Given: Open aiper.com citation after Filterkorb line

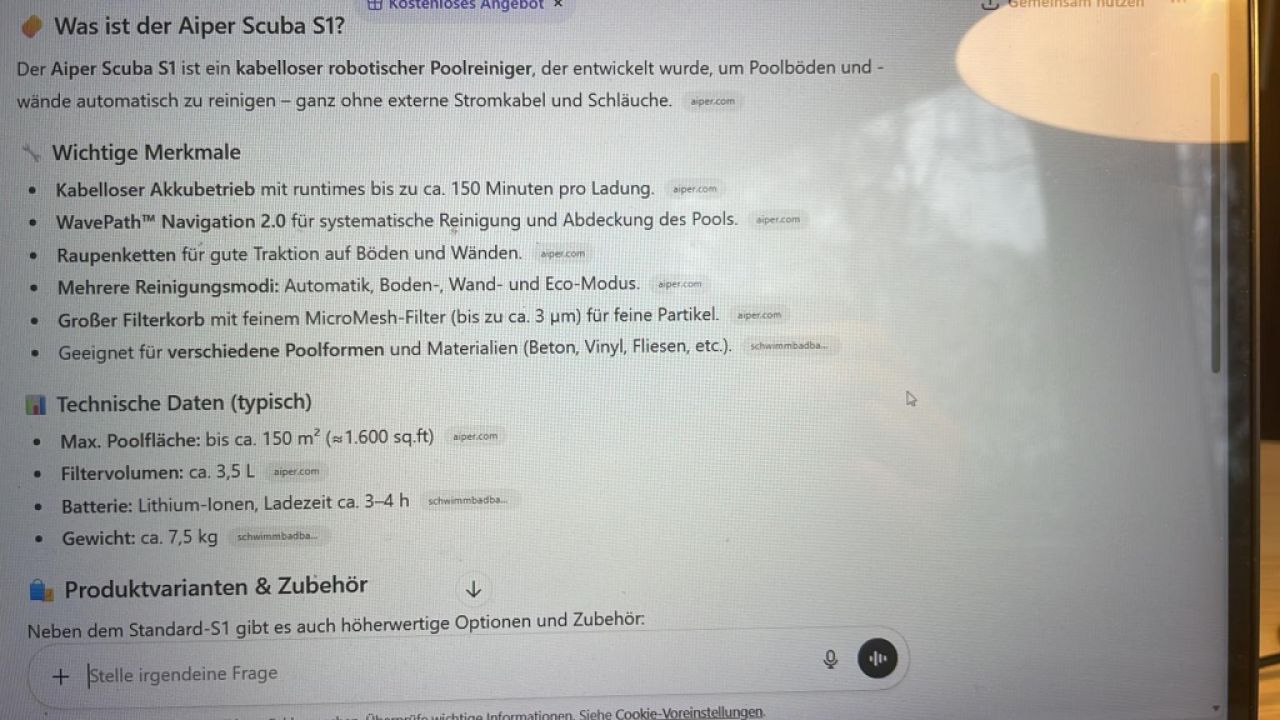Looking at the screenshot, I should pyautogui.click(x=759, y=315).
